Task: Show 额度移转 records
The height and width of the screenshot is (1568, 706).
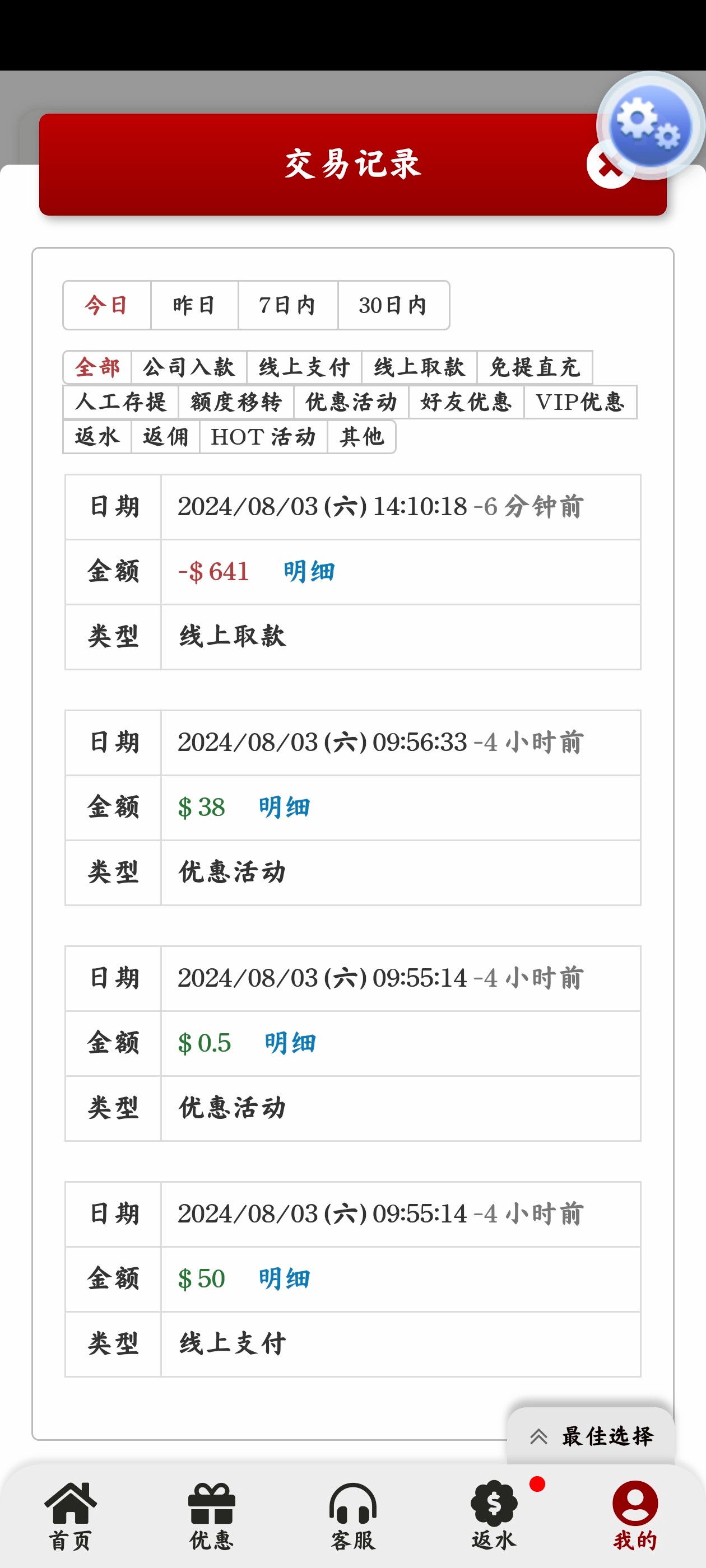Action: 236,402
